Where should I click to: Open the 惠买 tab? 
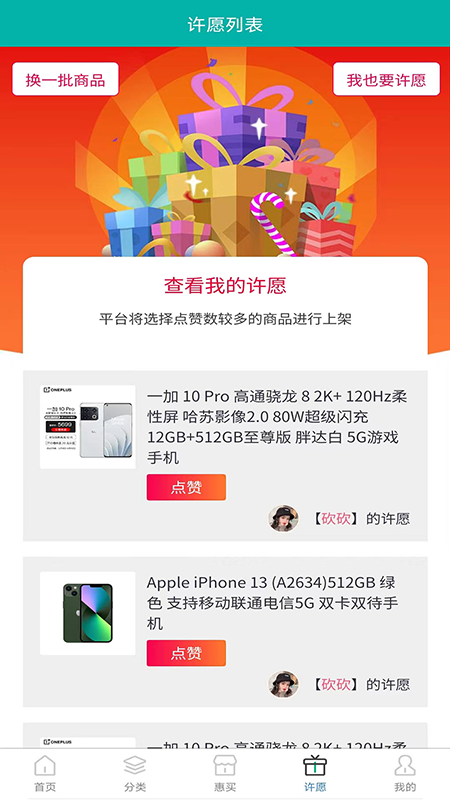point(225,773)
